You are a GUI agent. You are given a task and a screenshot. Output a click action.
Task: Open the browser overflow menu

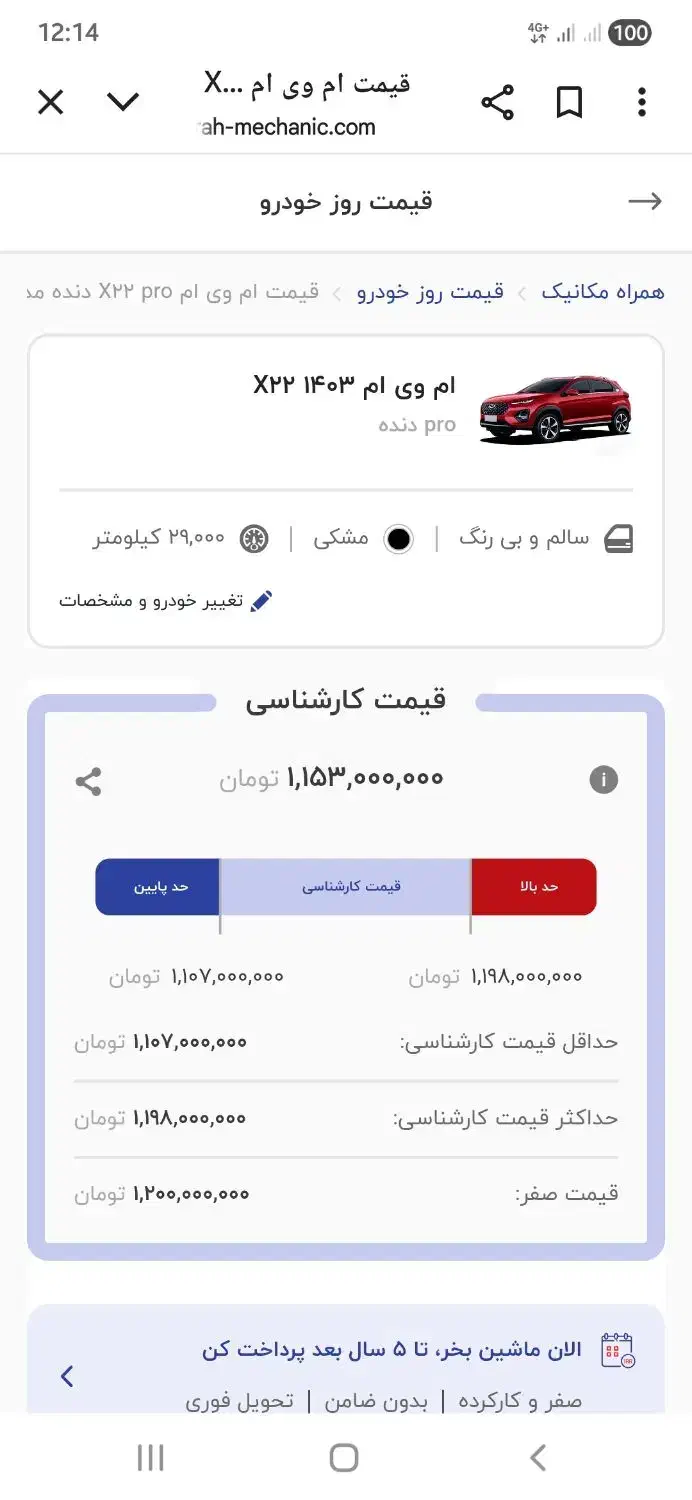coord(642,102)
